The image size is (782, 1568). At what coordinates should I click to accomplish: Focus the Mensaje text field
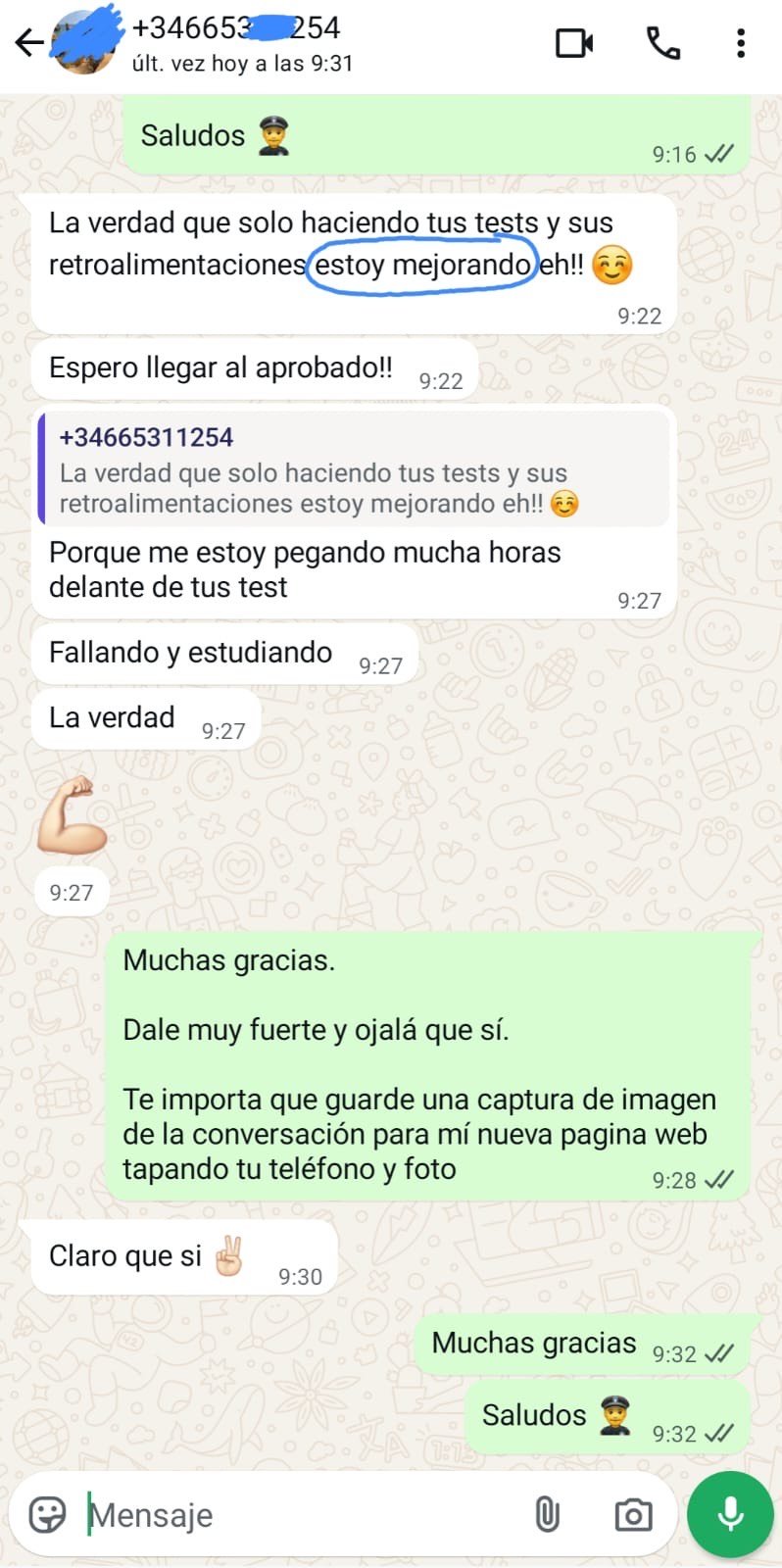pyautogui.click(x=294, y=1515)
